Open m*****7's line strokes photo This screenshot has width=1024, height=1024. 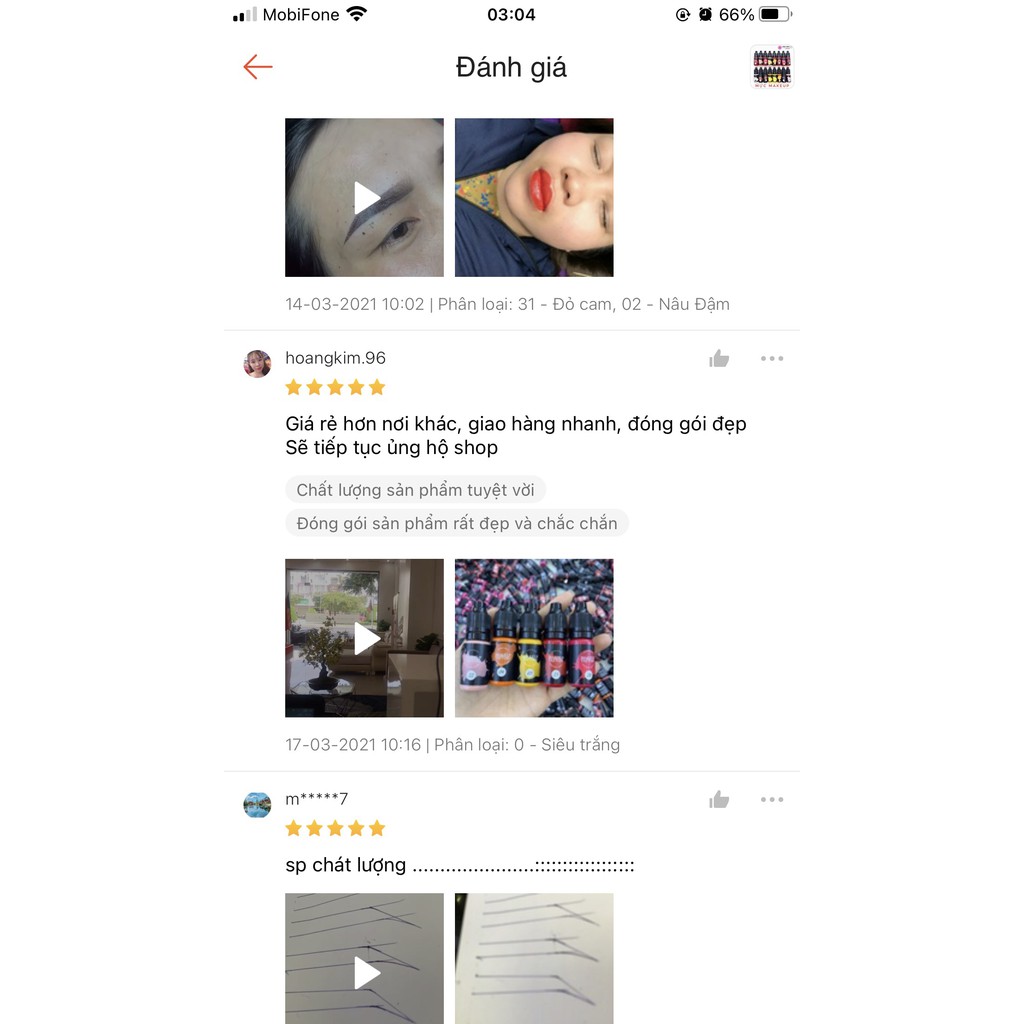point(534,958)
